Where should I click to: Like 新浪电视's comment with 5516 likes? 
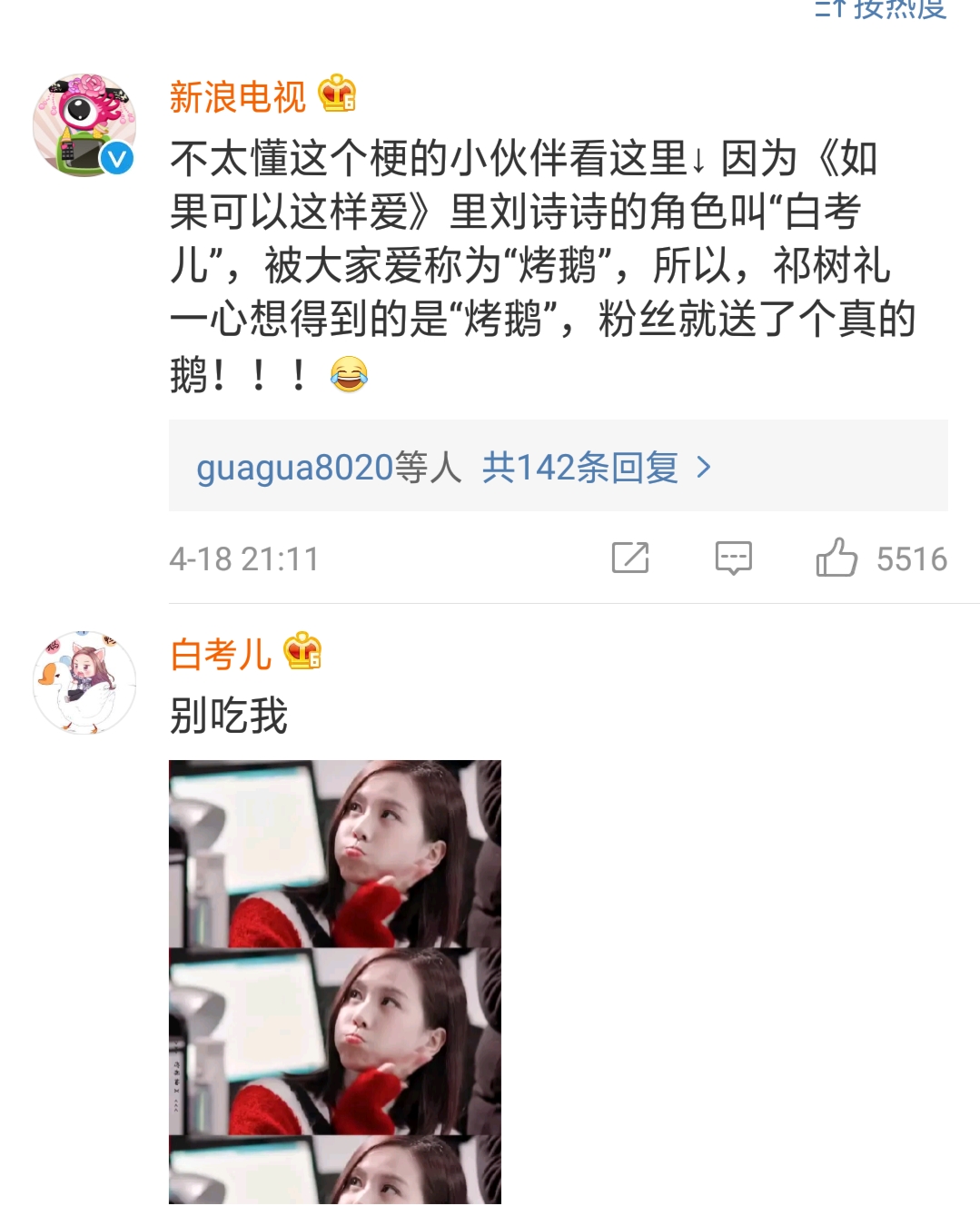(836, 558)
